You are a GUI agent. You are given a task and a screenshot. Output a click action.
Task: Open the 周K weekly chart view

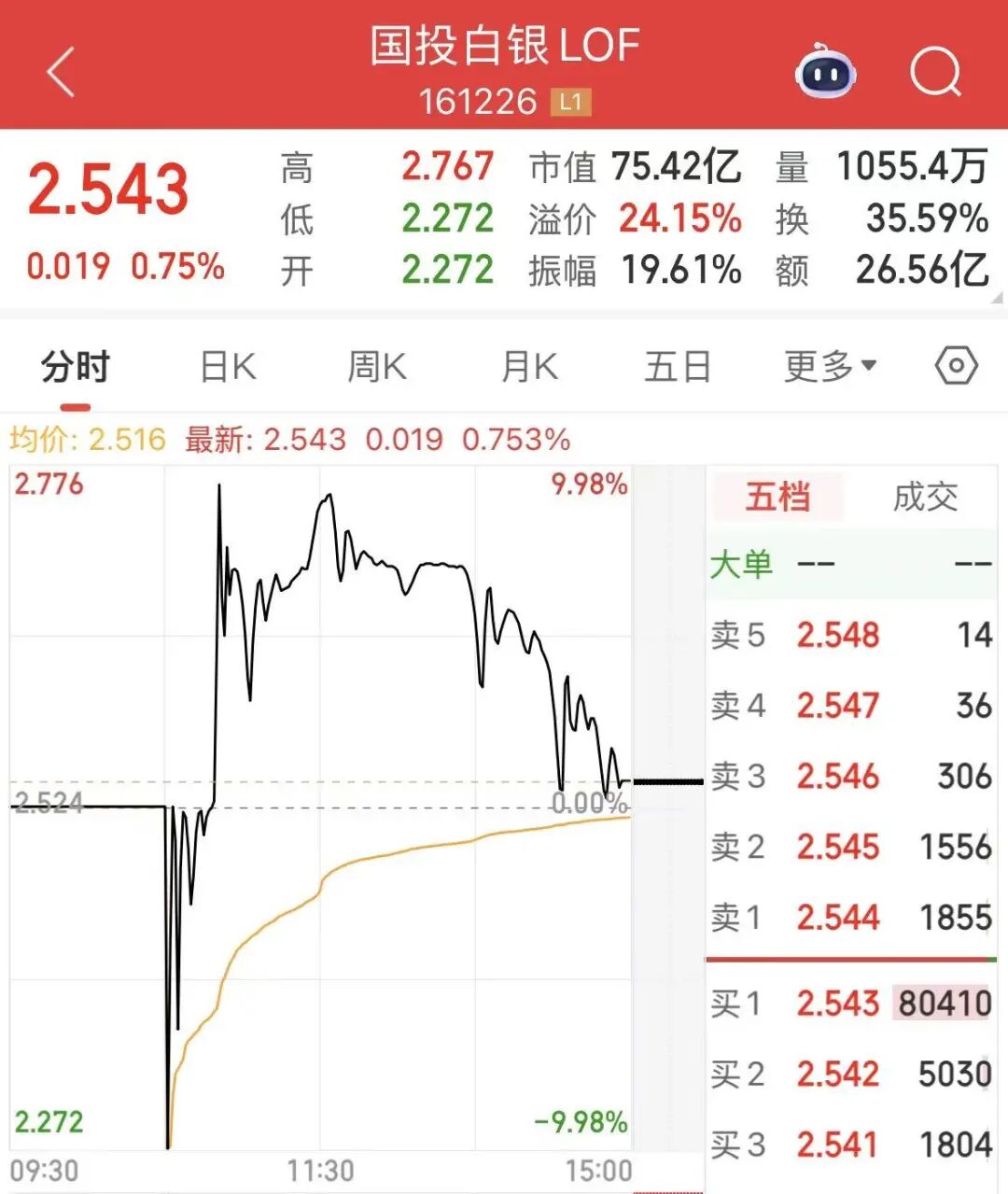coord(377,366)
